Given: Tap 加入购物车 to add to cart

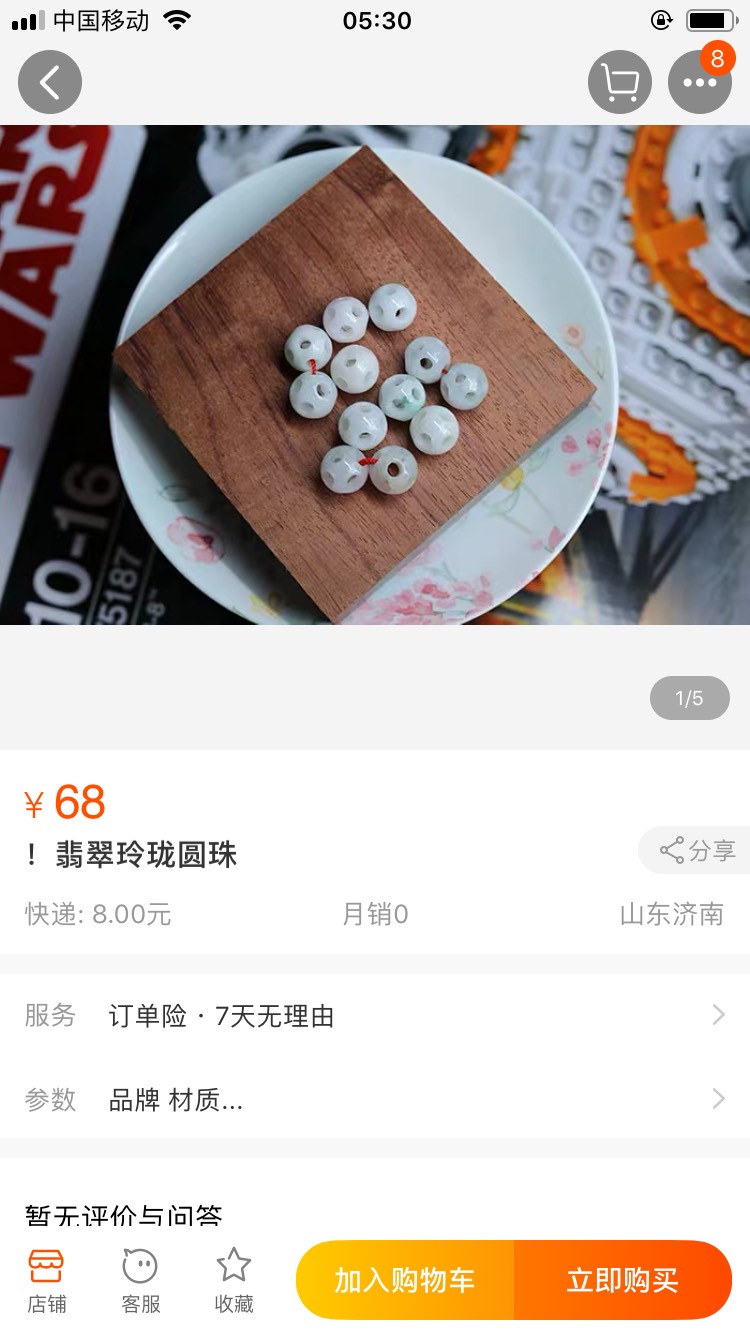Looking at the screenshot, I should coord(405,1280).
